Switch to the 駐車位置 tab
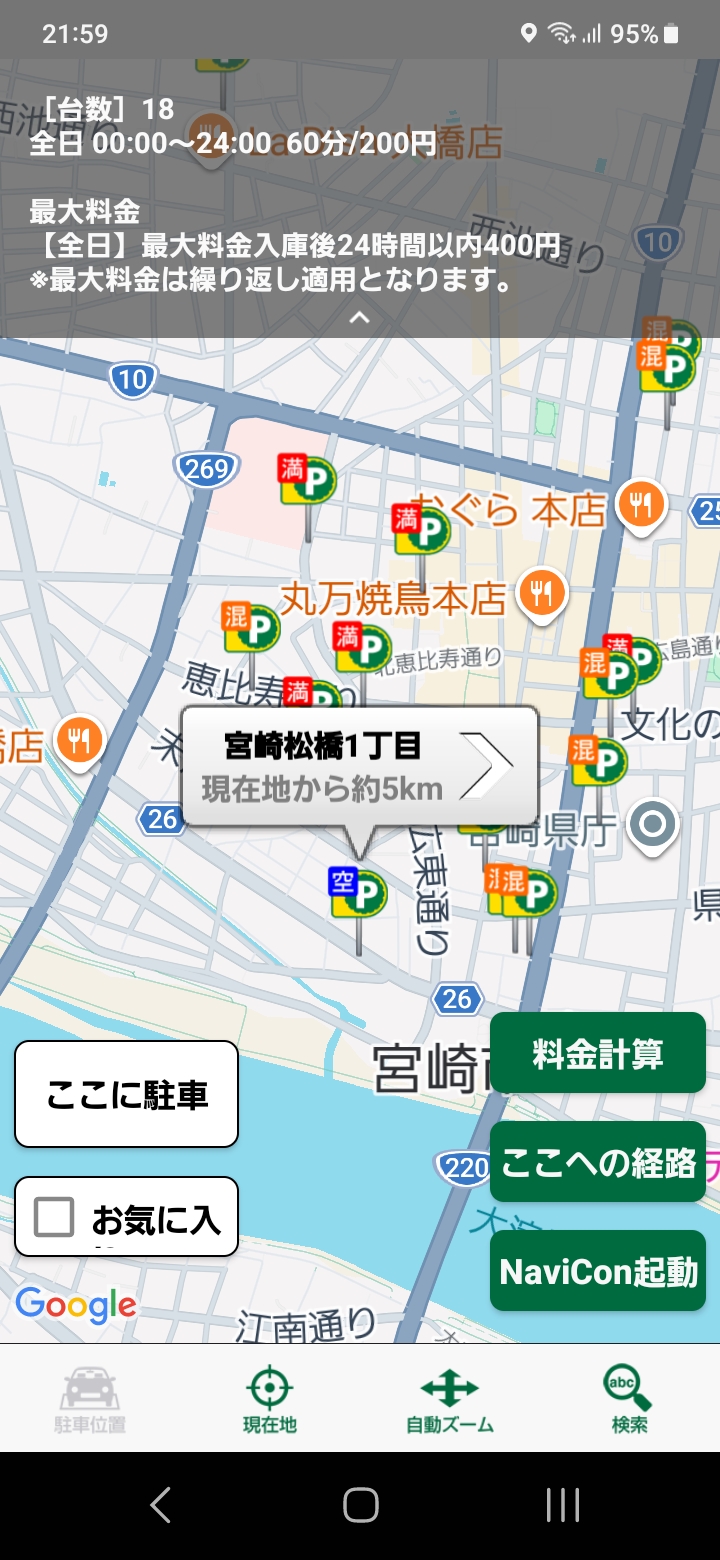 [90, 1400]
